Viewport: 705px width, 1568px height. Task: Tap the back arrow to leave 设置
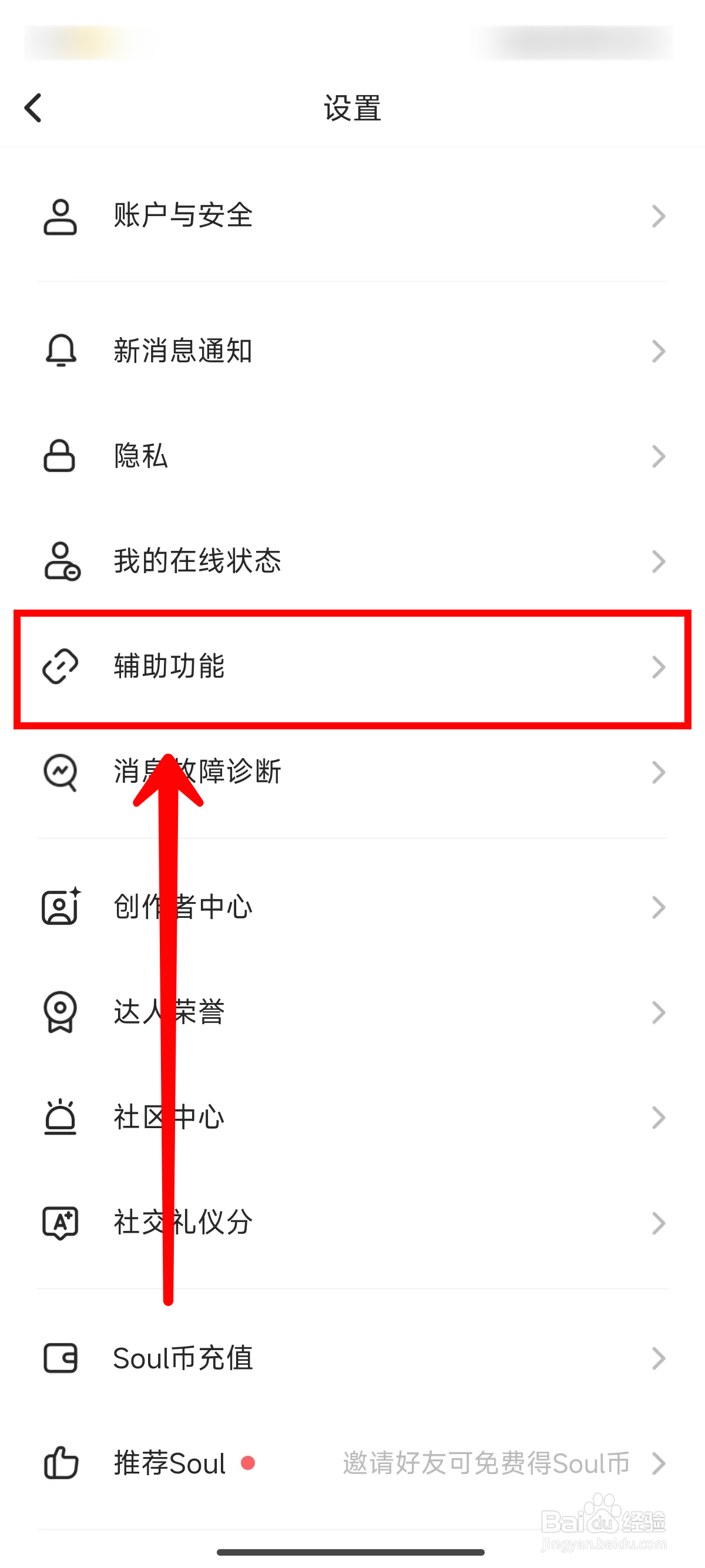click(x=33, y=108)
